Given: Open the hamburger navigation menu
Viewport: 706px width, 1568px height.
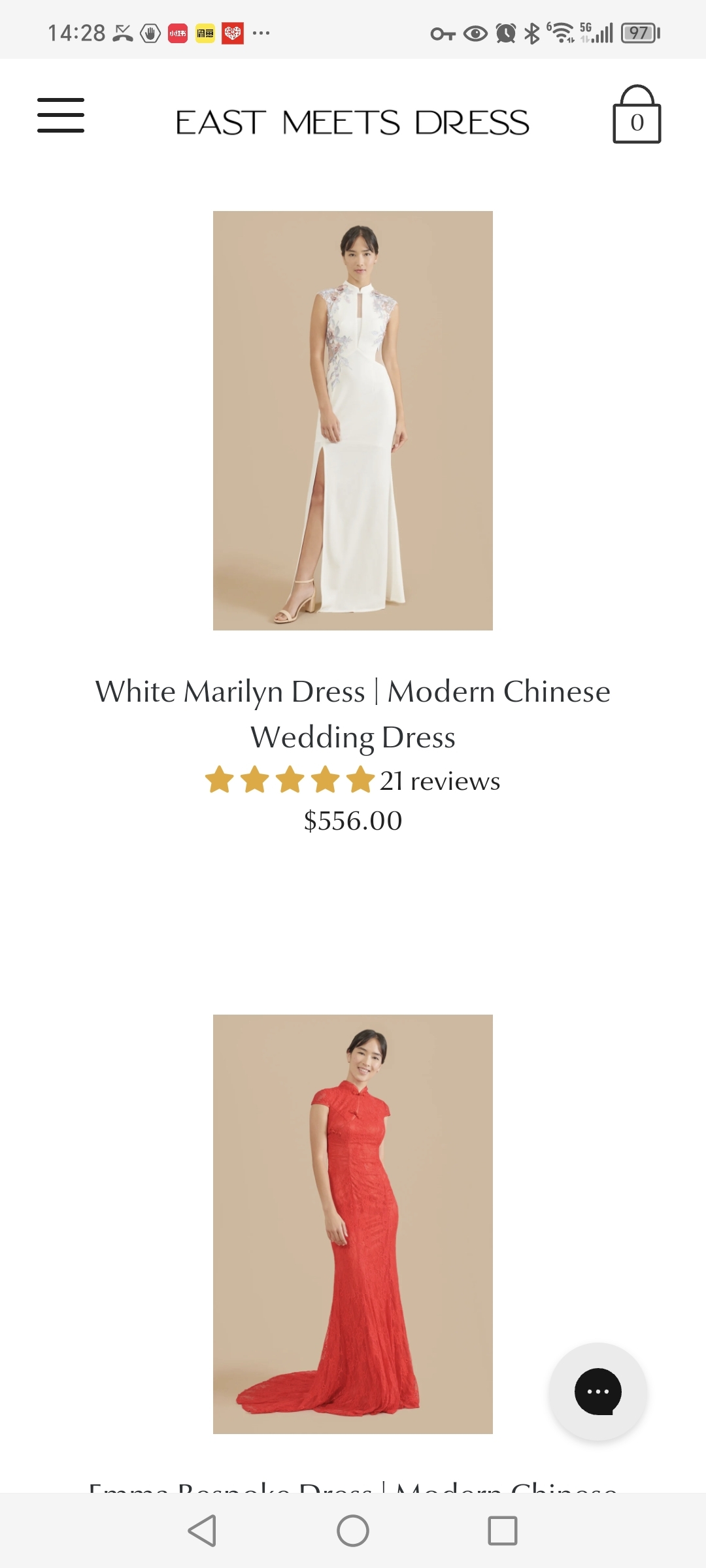Looking at the screenshot, I should pos(61,116).
